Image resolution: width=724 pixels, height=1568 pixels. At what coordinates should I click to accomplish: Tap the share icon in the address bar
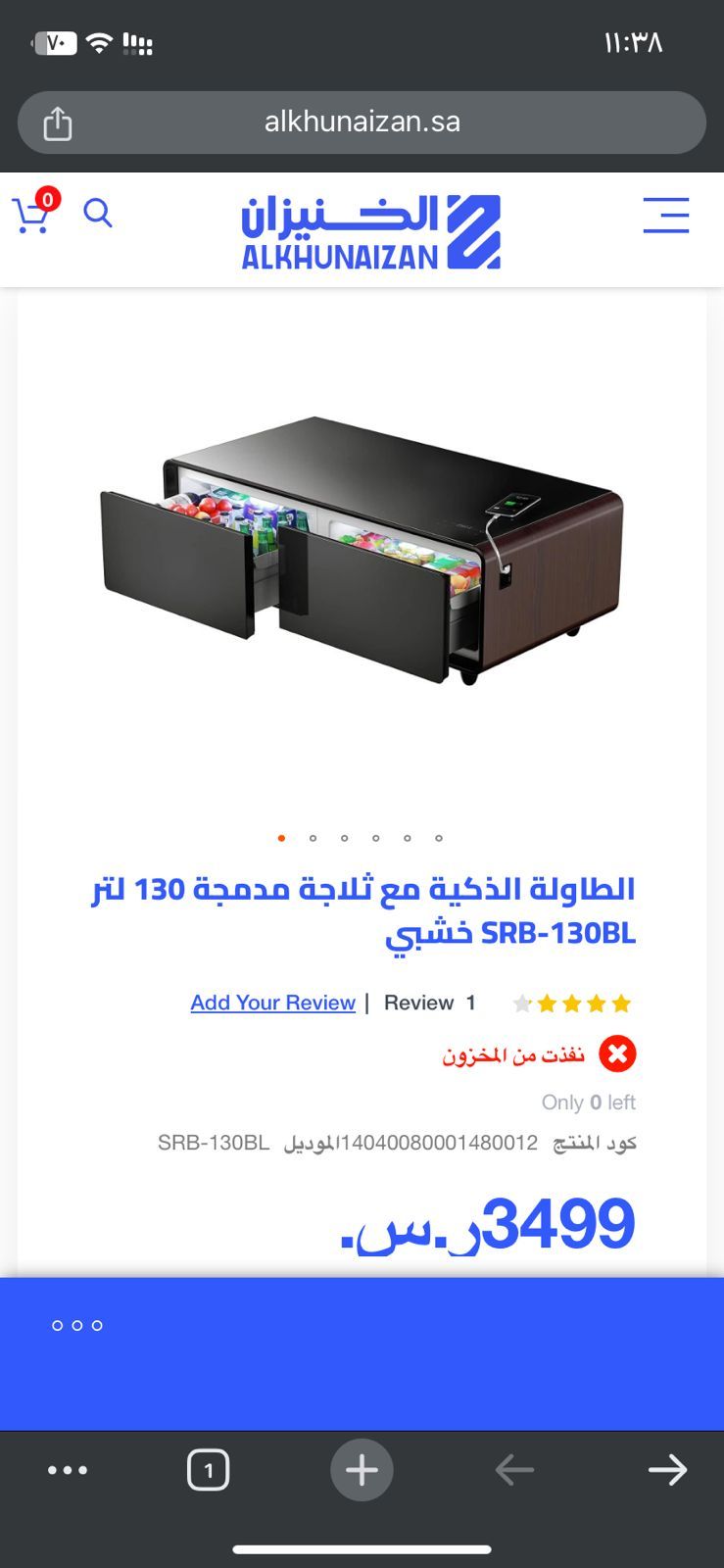click(56, 122)
